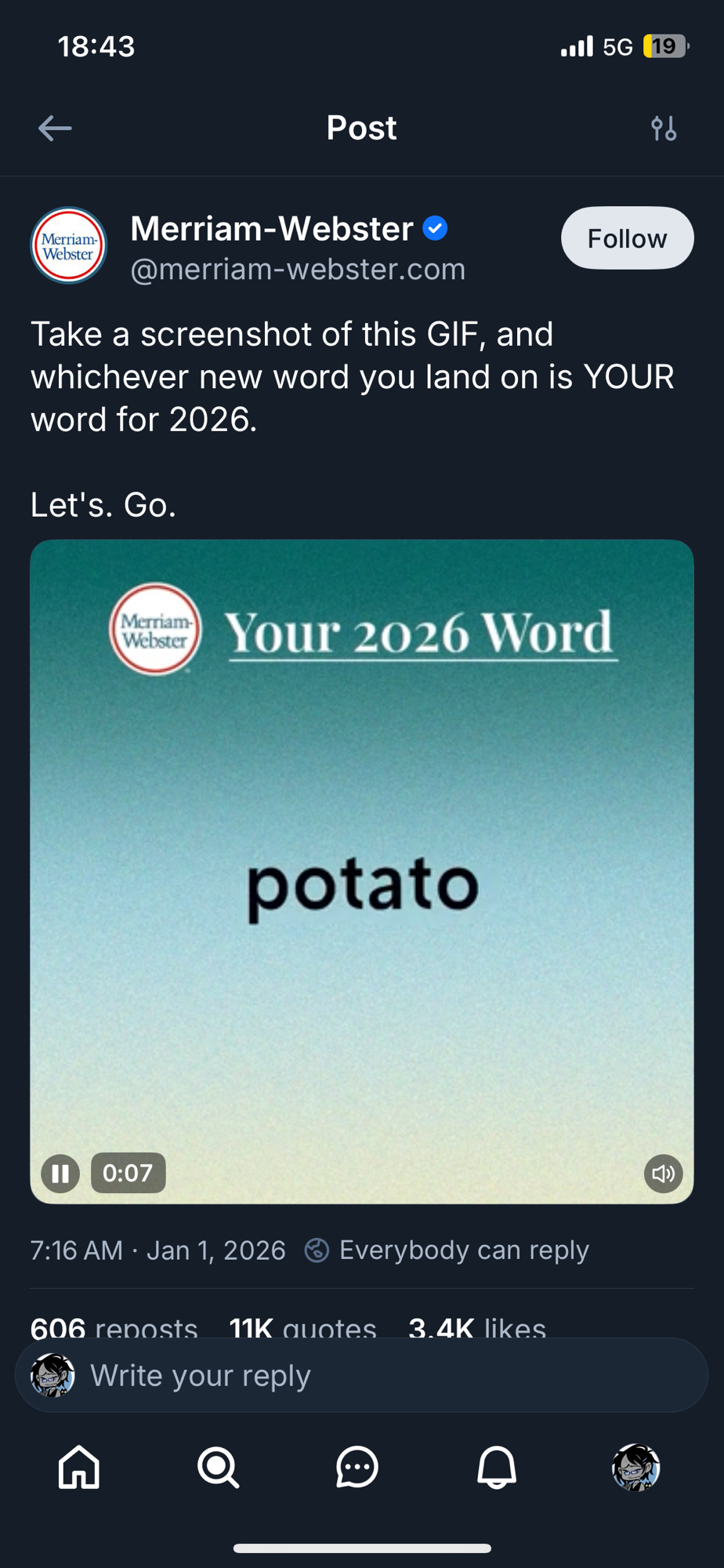
Task: Pause the GIF video
Action: [x=60, y=1174]
